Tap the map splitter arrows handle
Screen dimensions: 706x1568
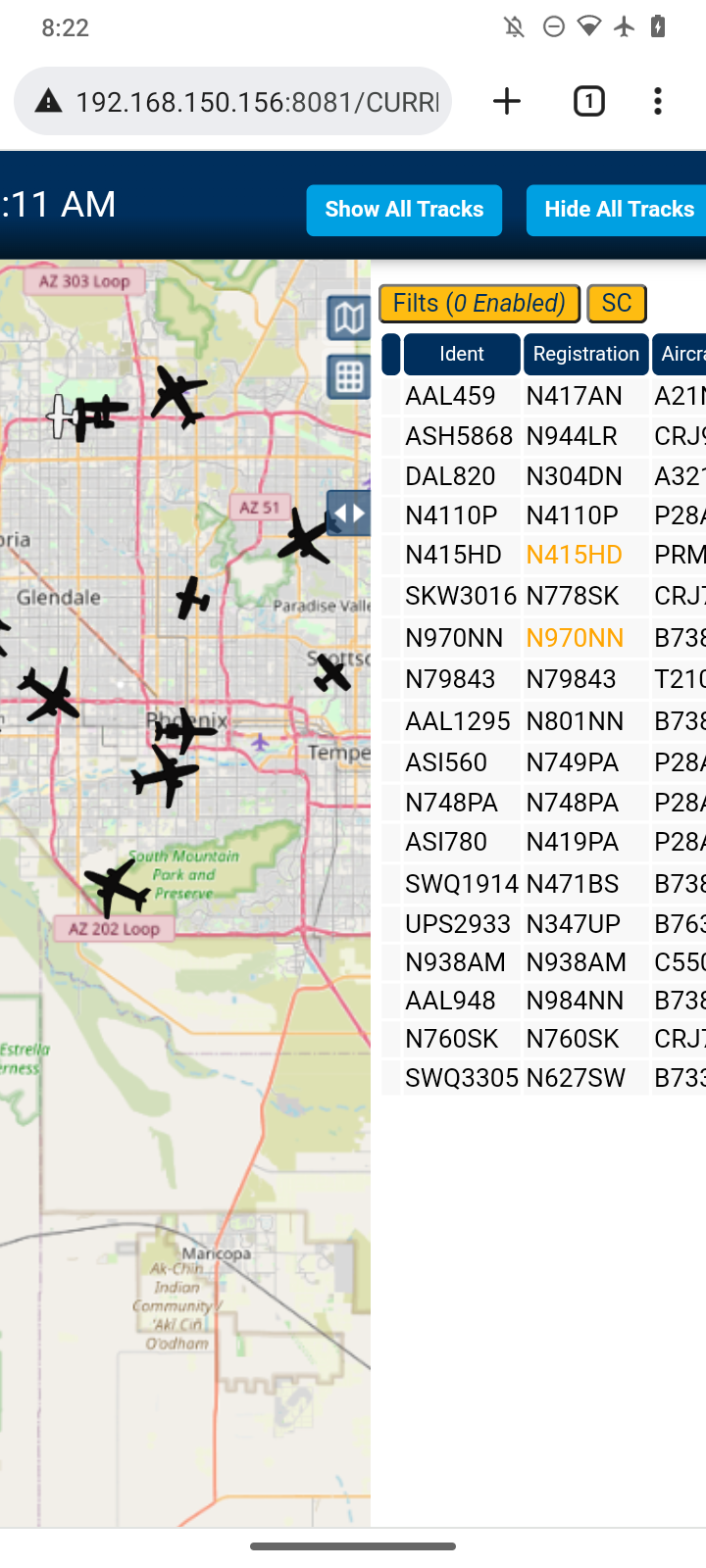(348, 514)
